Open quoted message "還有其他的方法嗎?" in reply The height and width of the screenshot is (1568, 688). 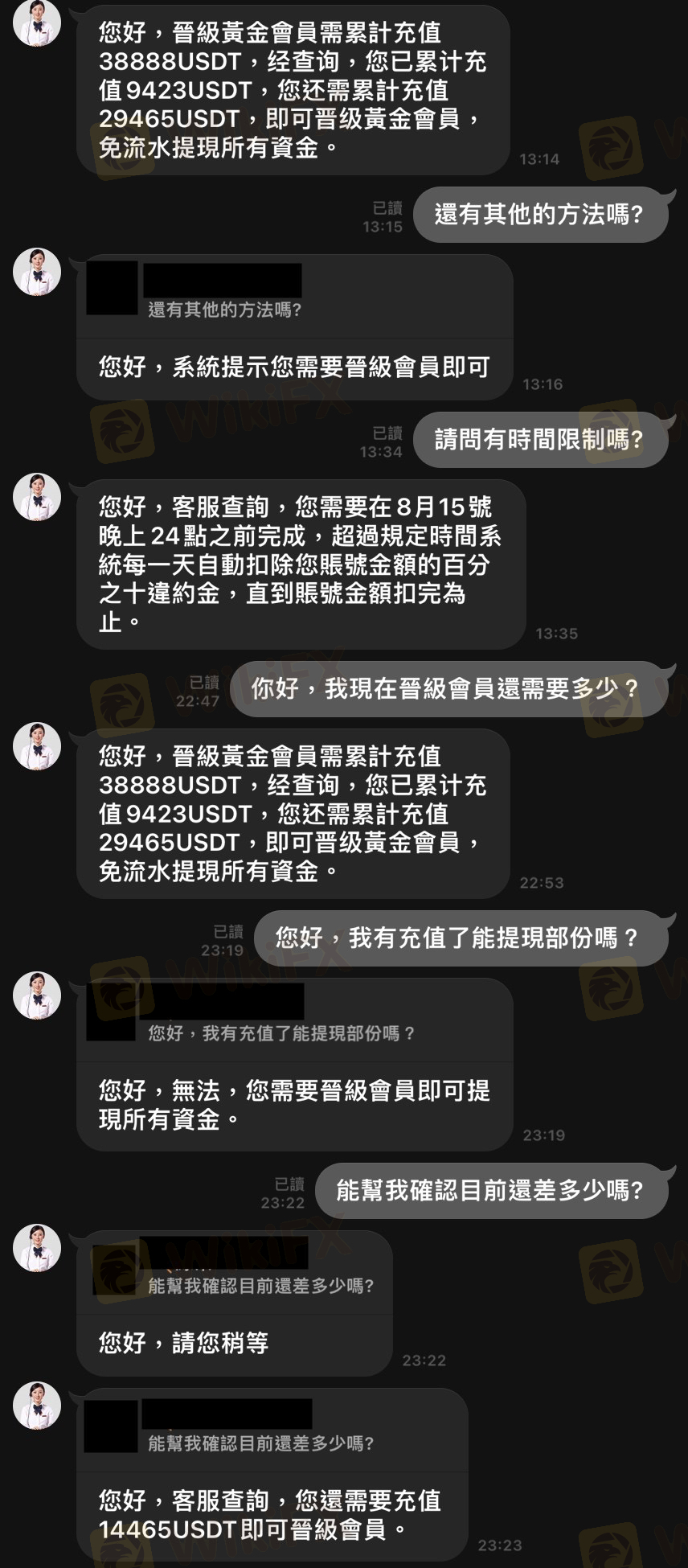pos(225,310)
